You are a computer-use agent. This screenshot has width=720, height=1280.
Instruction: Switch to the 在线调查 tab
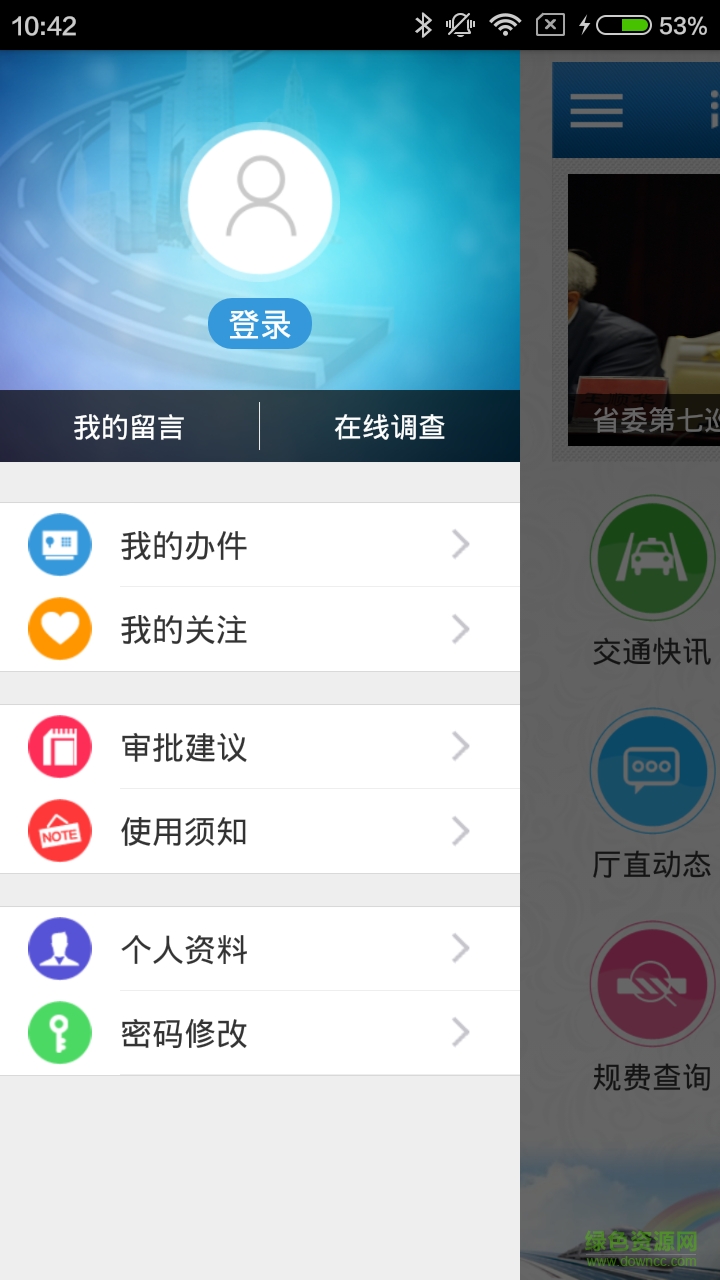(x=389, y=426)
